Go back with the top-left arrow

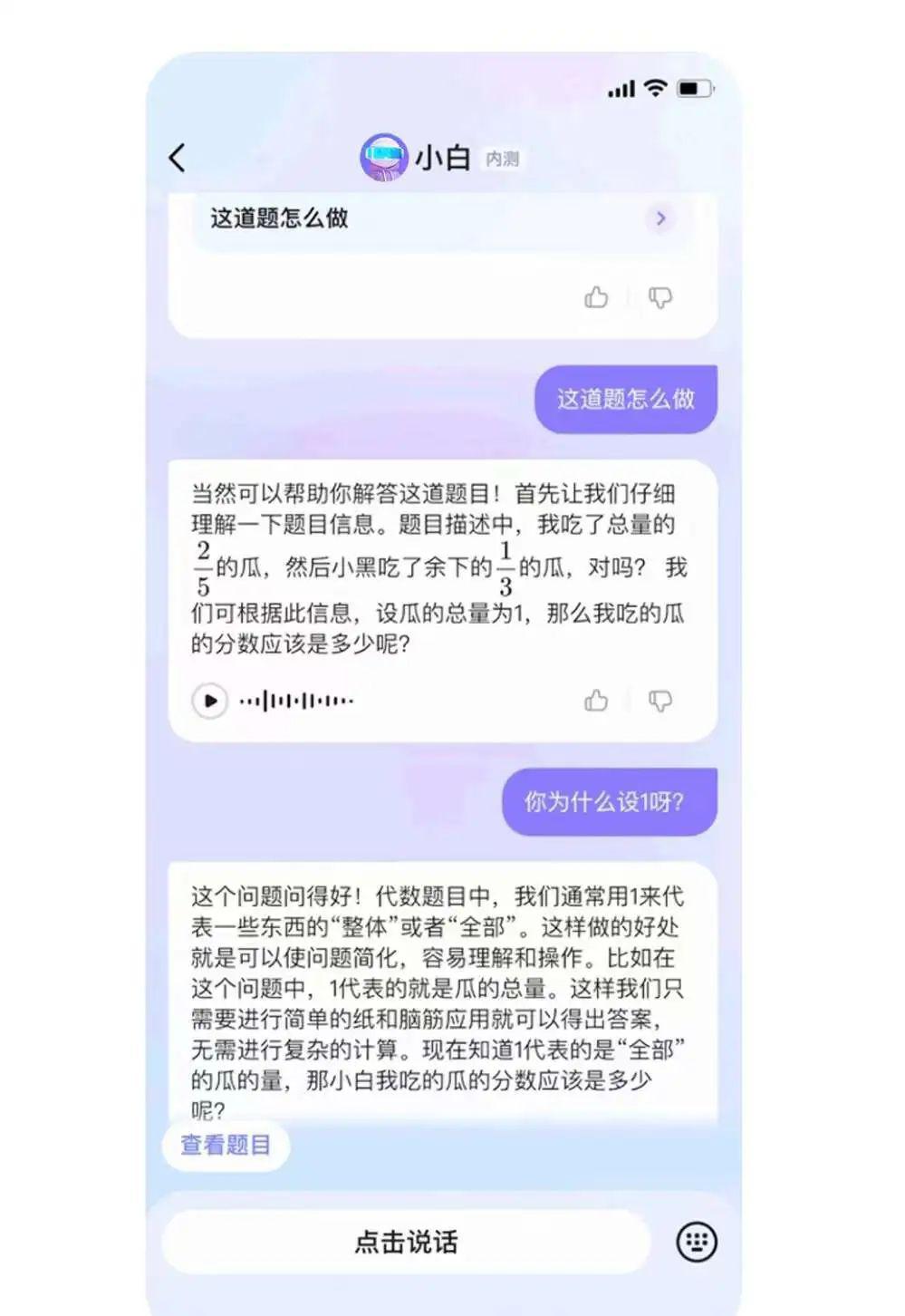click(178, 158)
